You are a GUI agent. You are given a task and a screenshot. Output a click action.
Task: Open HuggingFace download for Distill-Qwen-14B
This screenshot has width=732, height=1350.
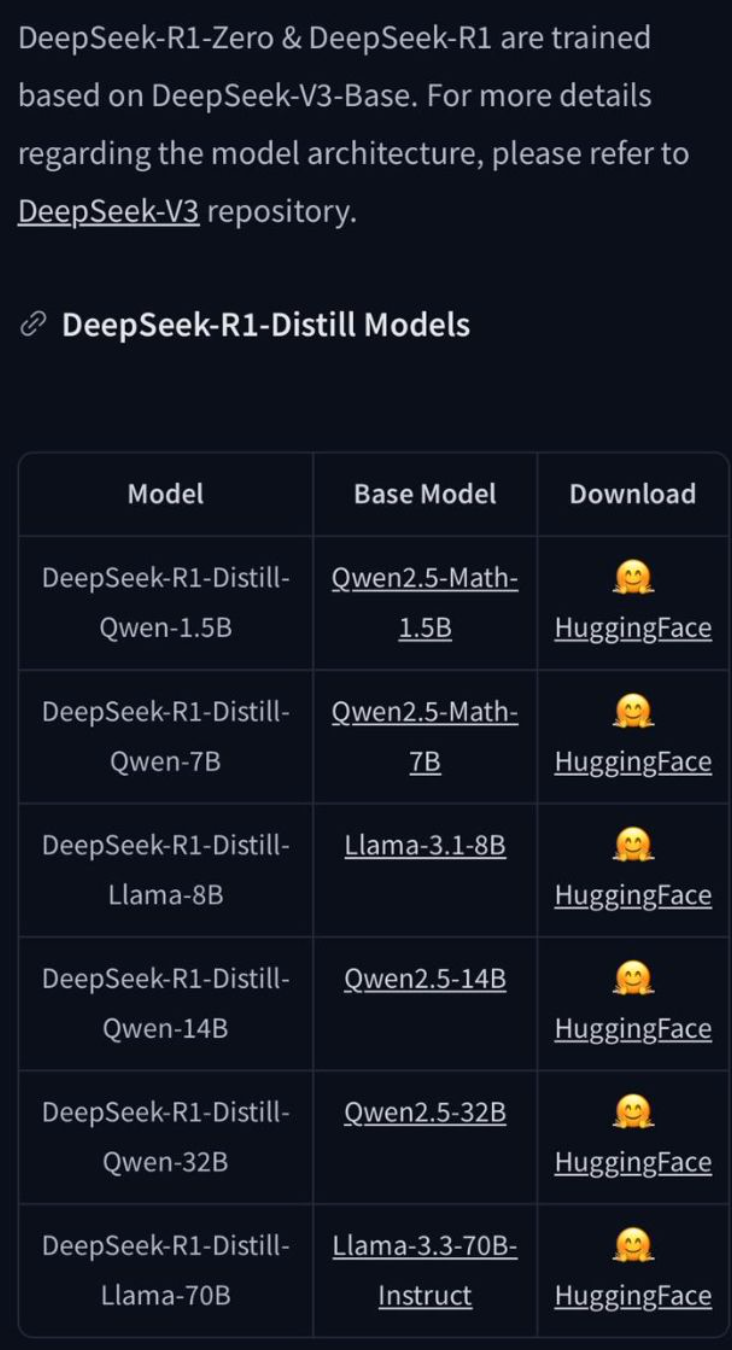(633, 1028)
